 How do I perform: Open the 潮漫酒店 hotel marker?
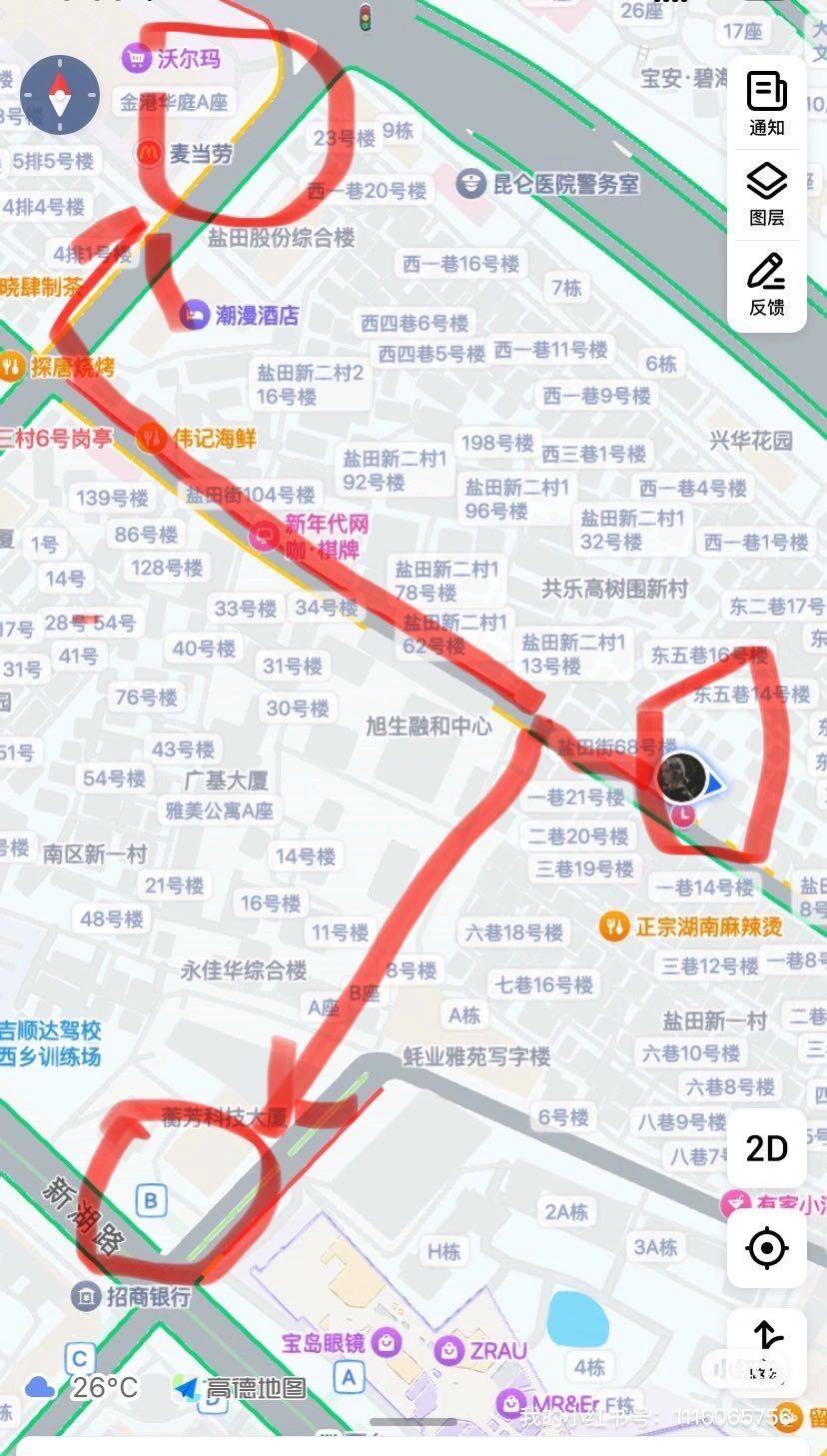tap(240, 316)
